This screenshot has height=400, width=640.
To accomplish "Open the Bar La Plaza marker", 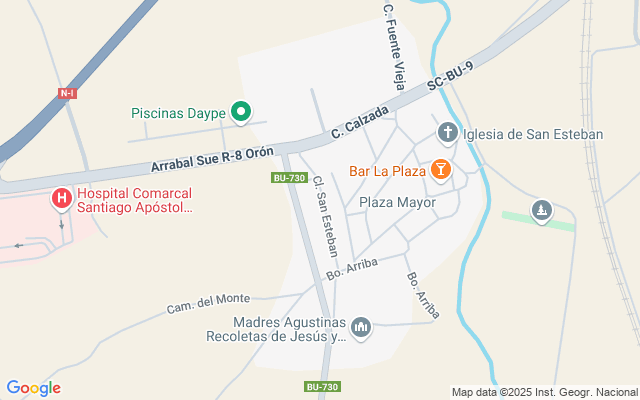I will (441, 171).
